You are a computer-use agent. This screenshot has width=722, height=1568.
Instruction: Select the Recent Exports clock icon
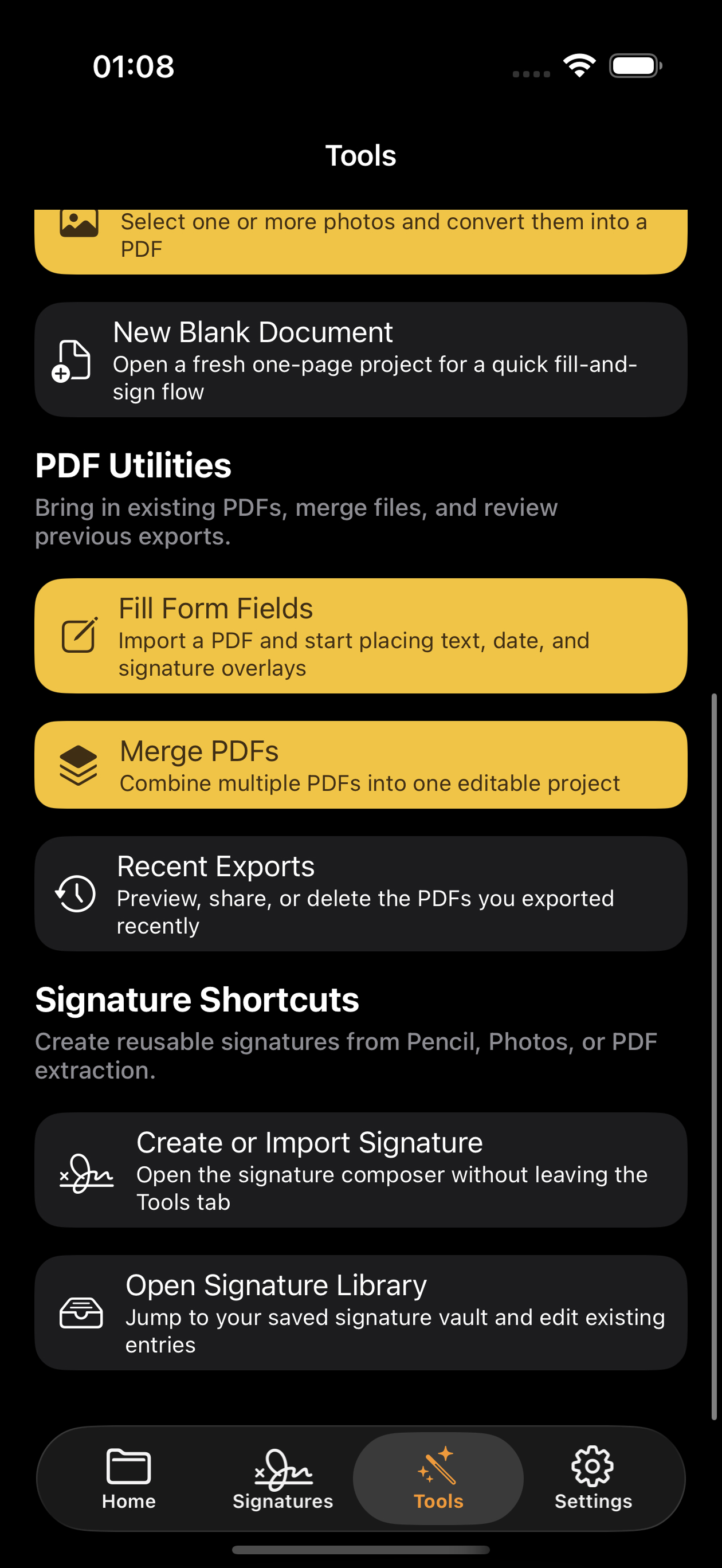tap(76, 893)
